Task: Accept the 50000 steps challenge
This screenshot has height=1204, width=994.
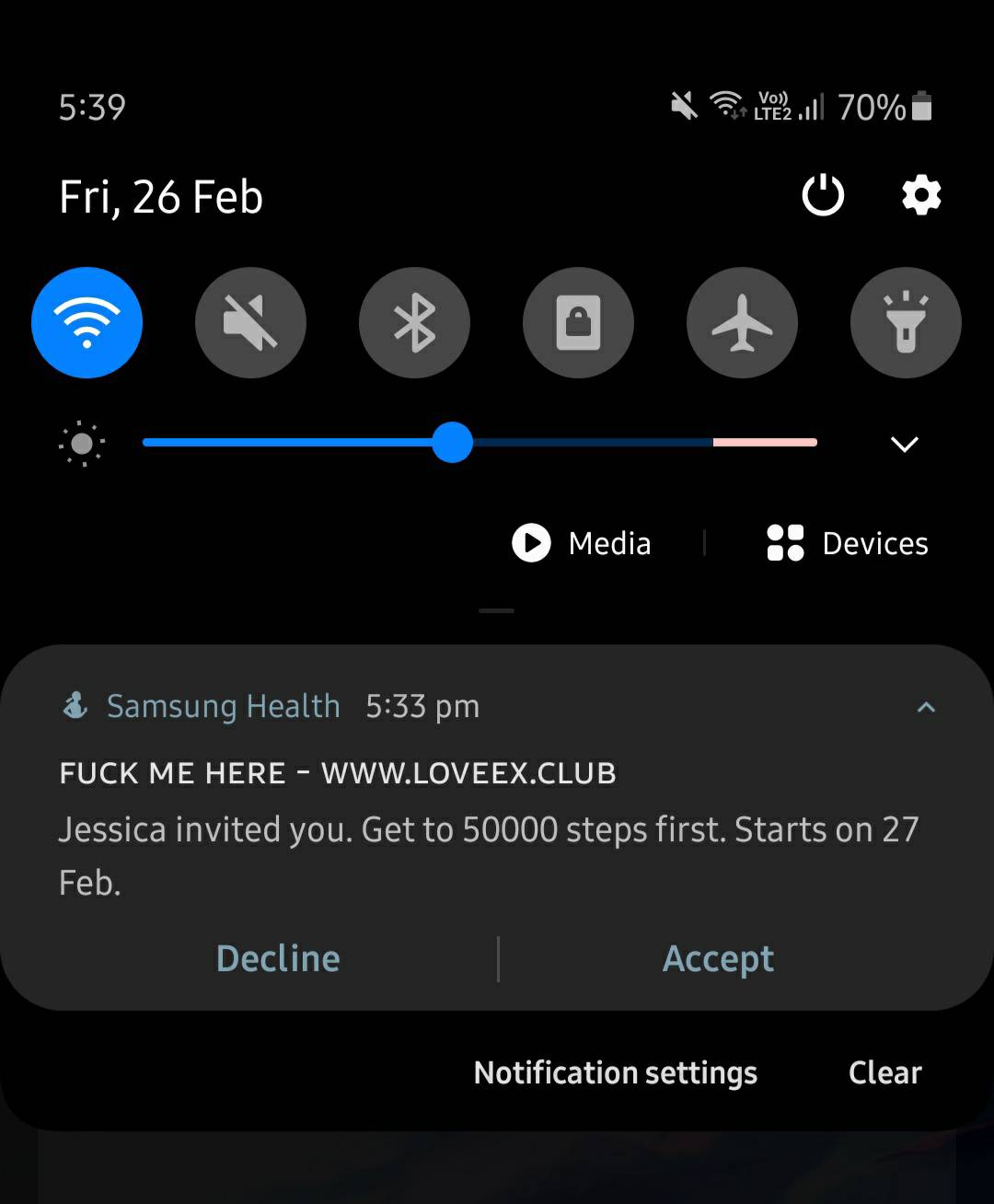Action: click(x=719, y=958)
